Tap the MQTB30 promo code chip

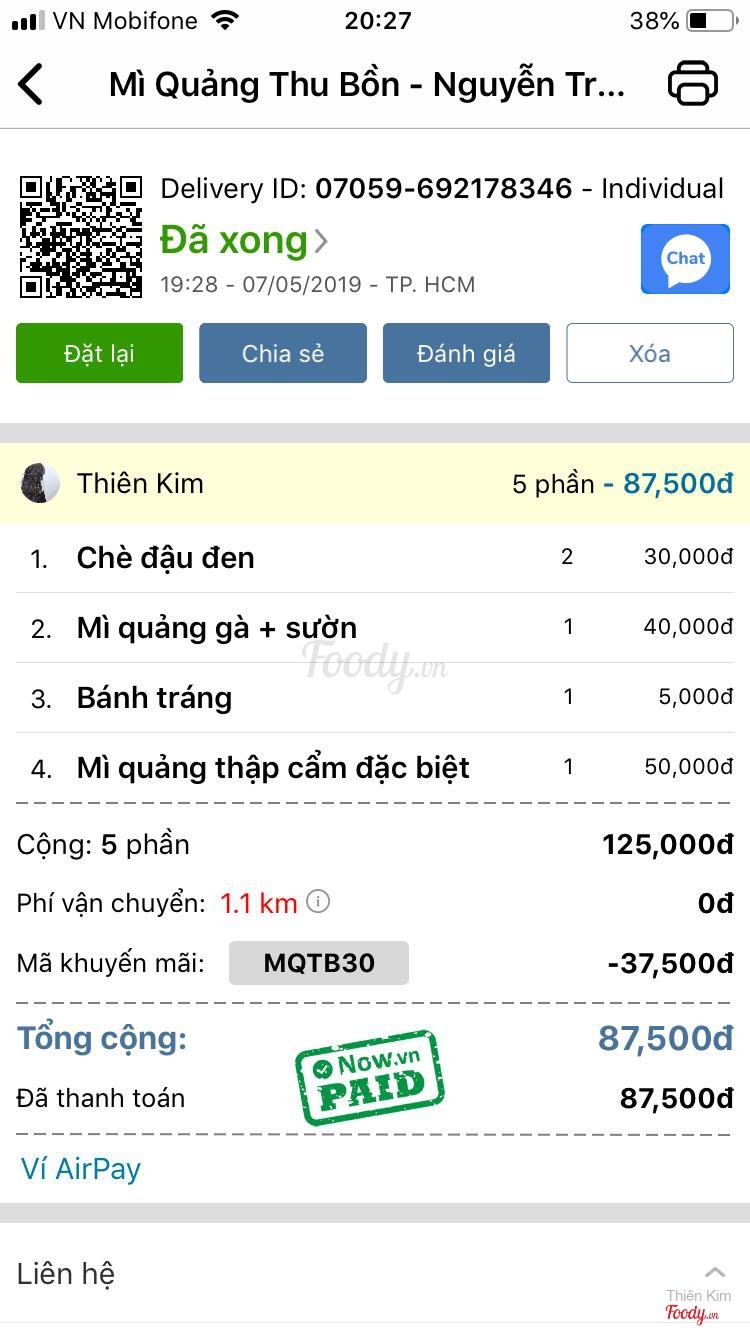[318, 962]
